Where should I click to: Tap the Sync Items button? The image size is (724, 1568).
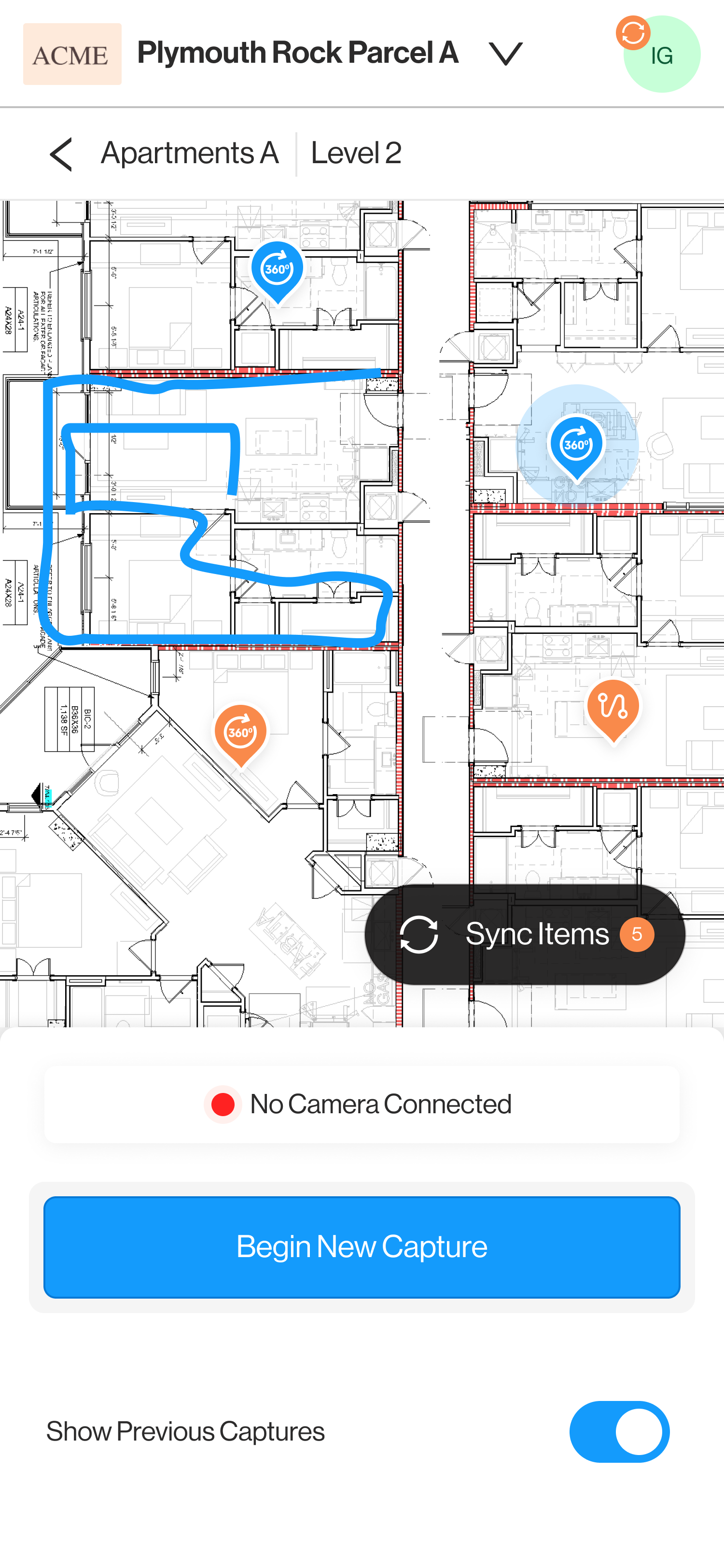525,934
